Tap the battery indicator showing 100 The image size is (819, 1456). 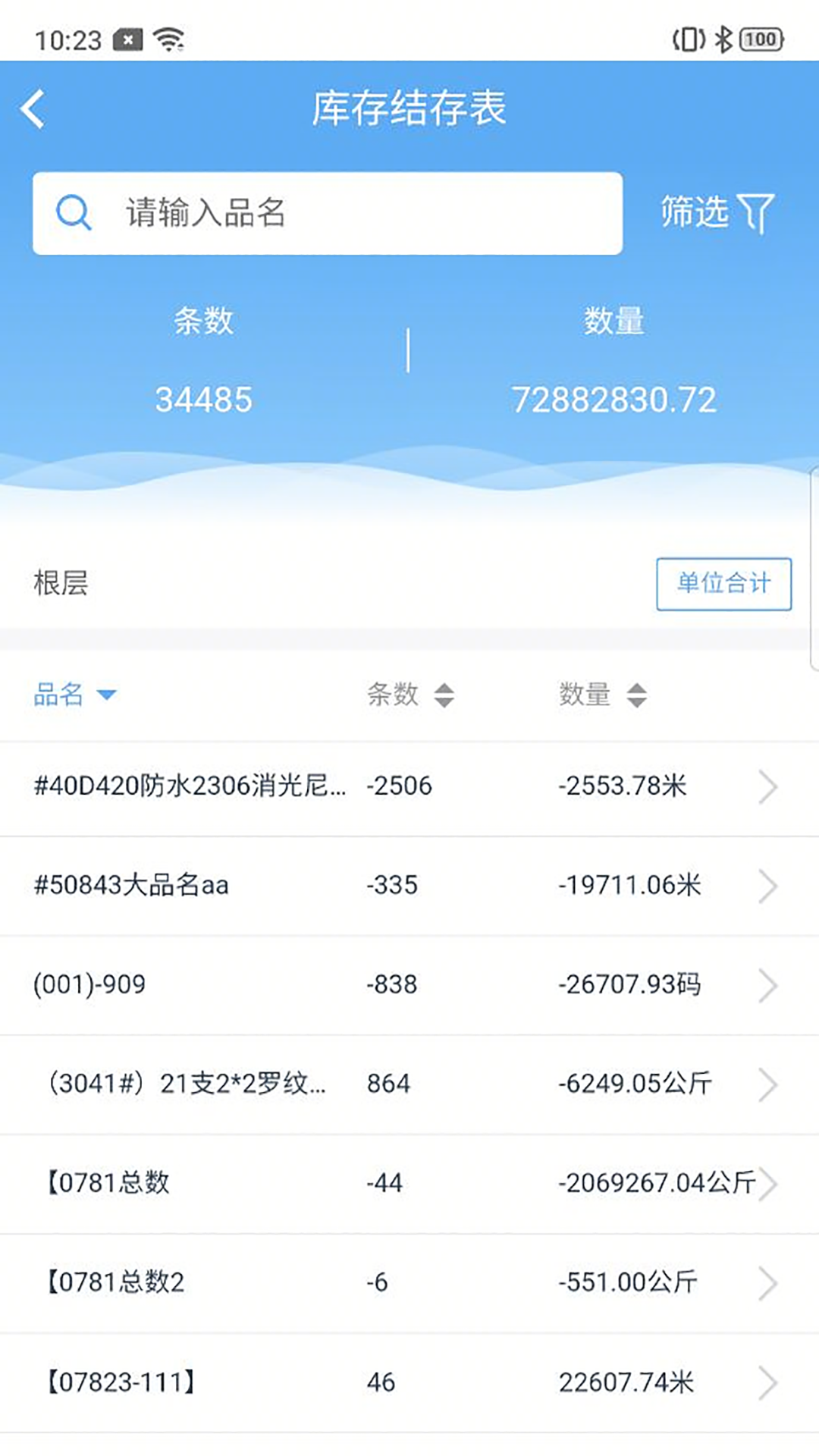pos(761,38)
